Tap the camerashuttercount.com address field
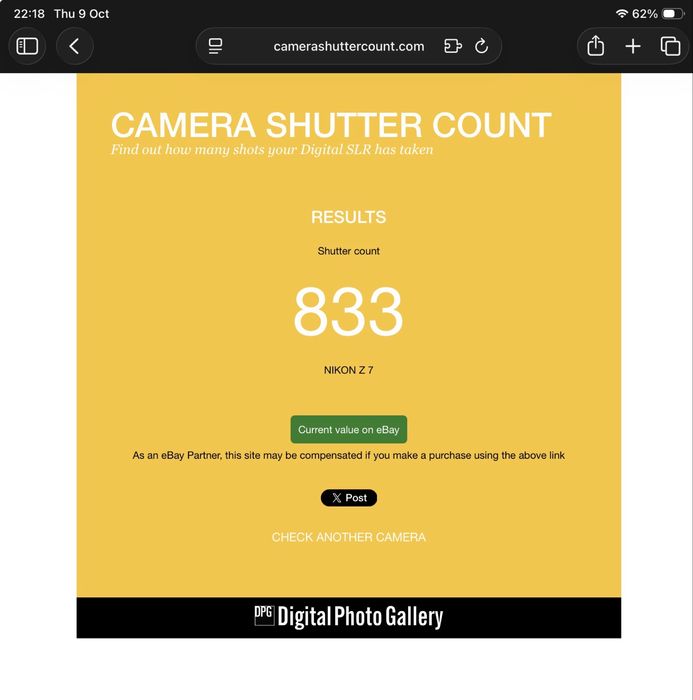 (x=348, y=46)
